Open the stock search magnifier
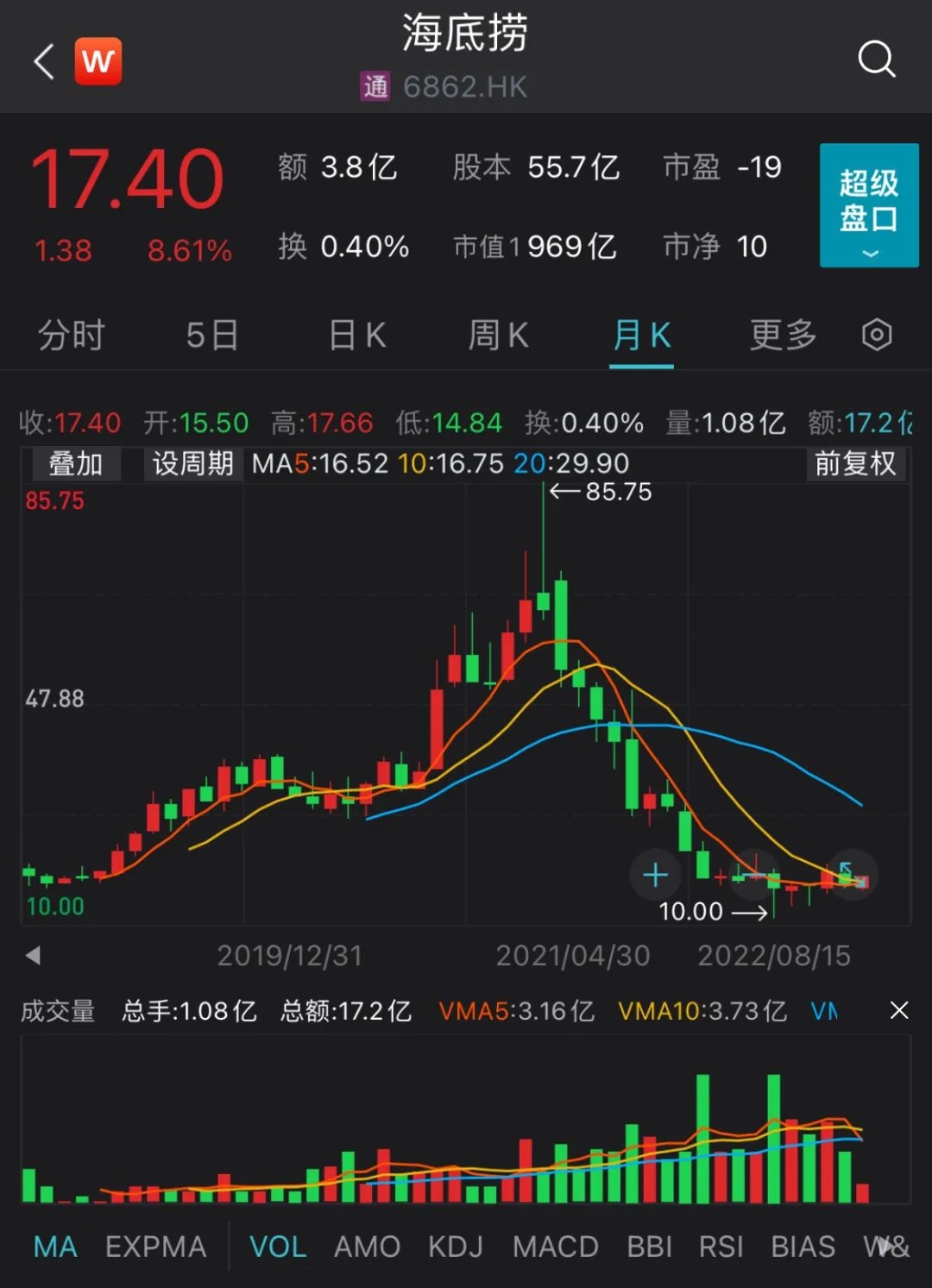Viewport: 932px width, 1288px height. click(876, 60)
